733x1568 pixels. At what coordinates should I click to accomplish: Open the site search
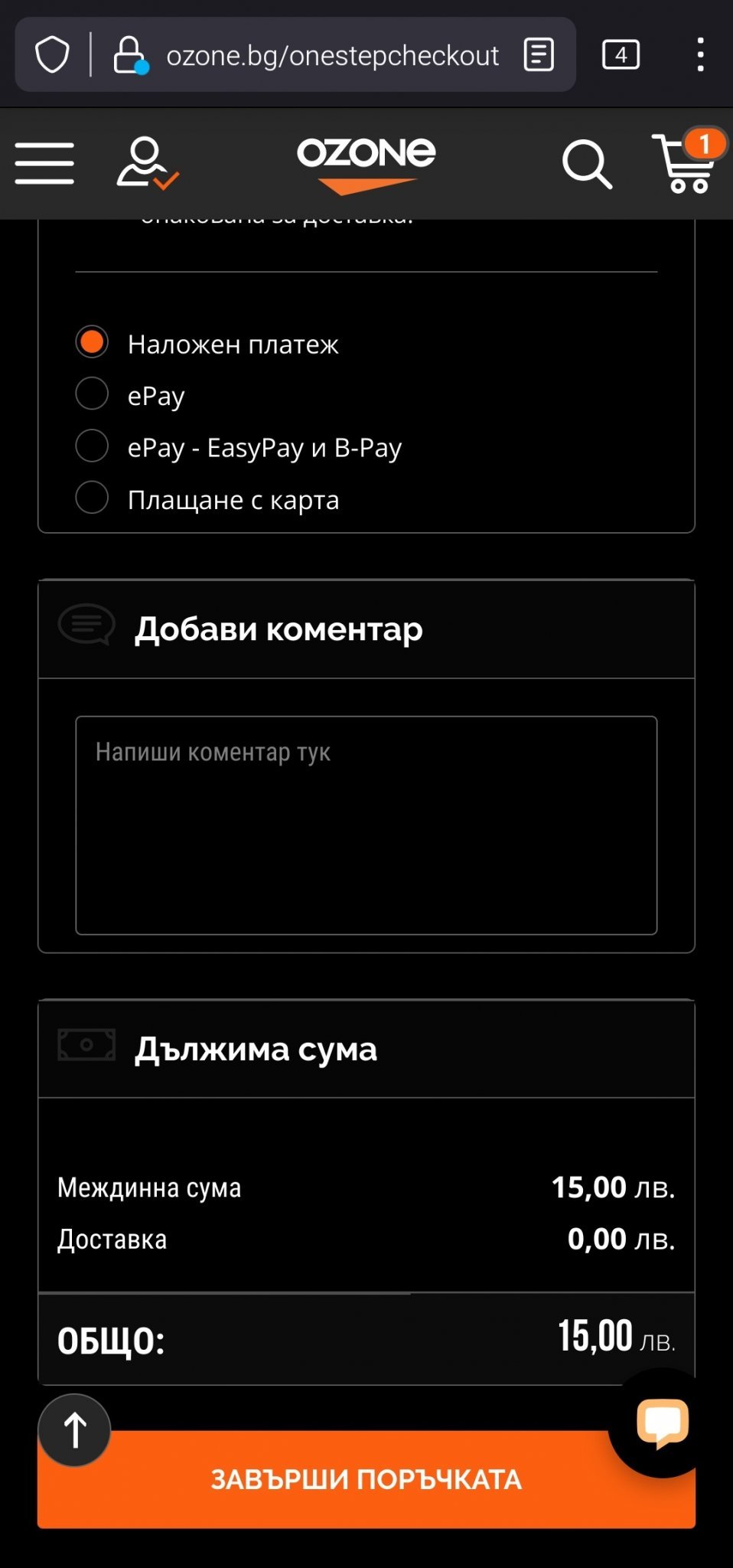586,163
